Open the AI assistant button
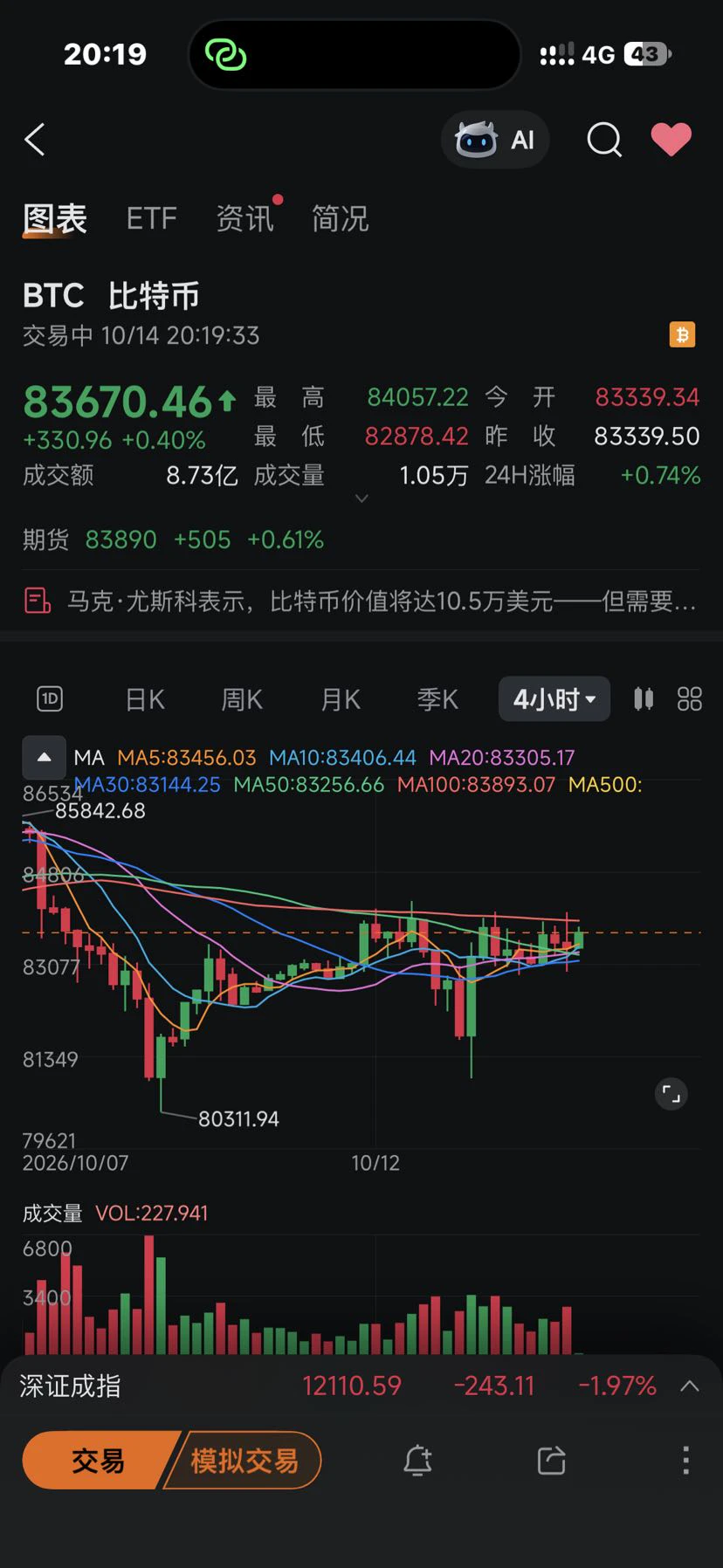The width and height of the screenshot is (723, 1568). coord(495,140)
